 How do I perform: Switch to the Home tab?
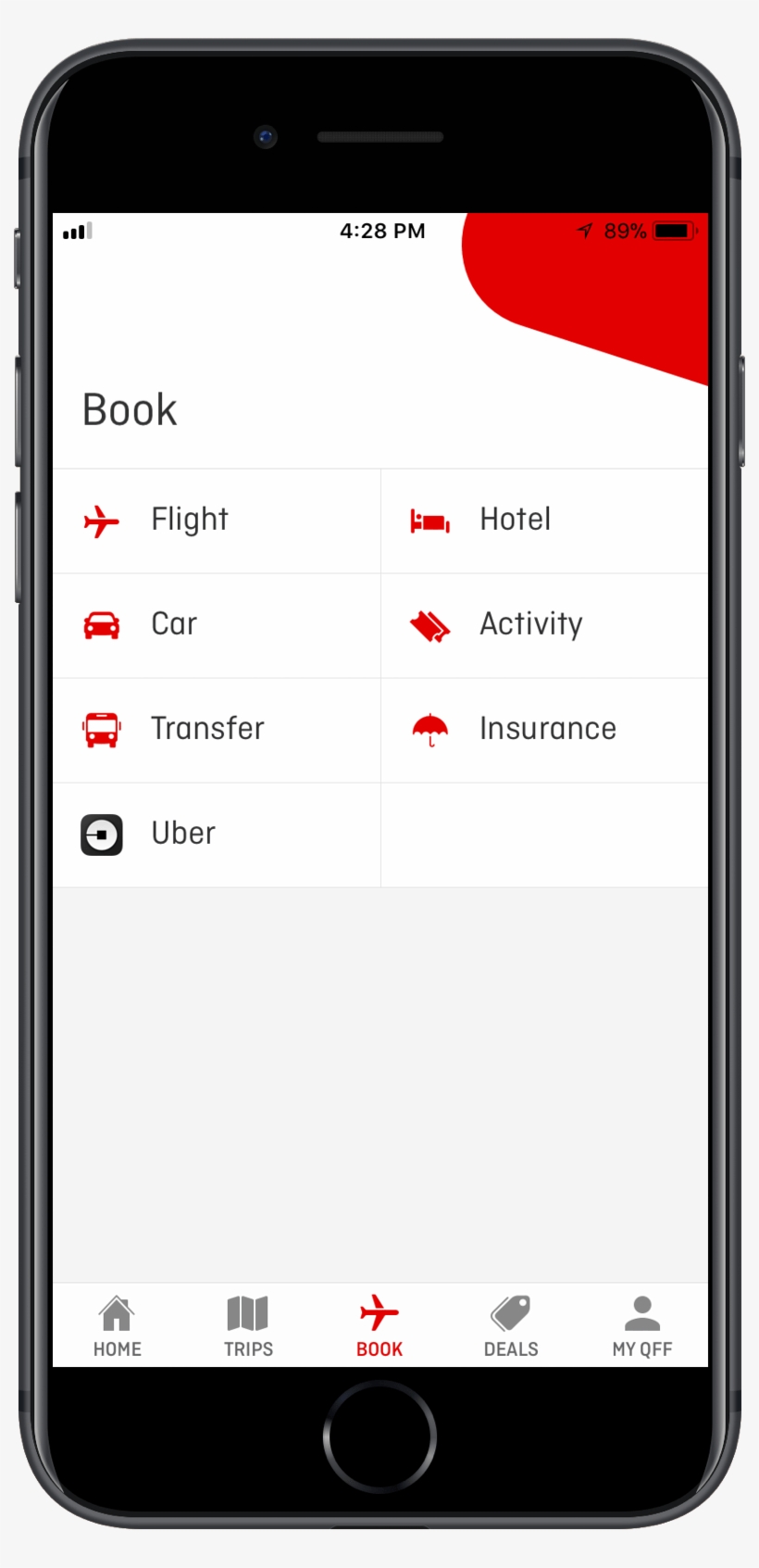click(117, 1324)
